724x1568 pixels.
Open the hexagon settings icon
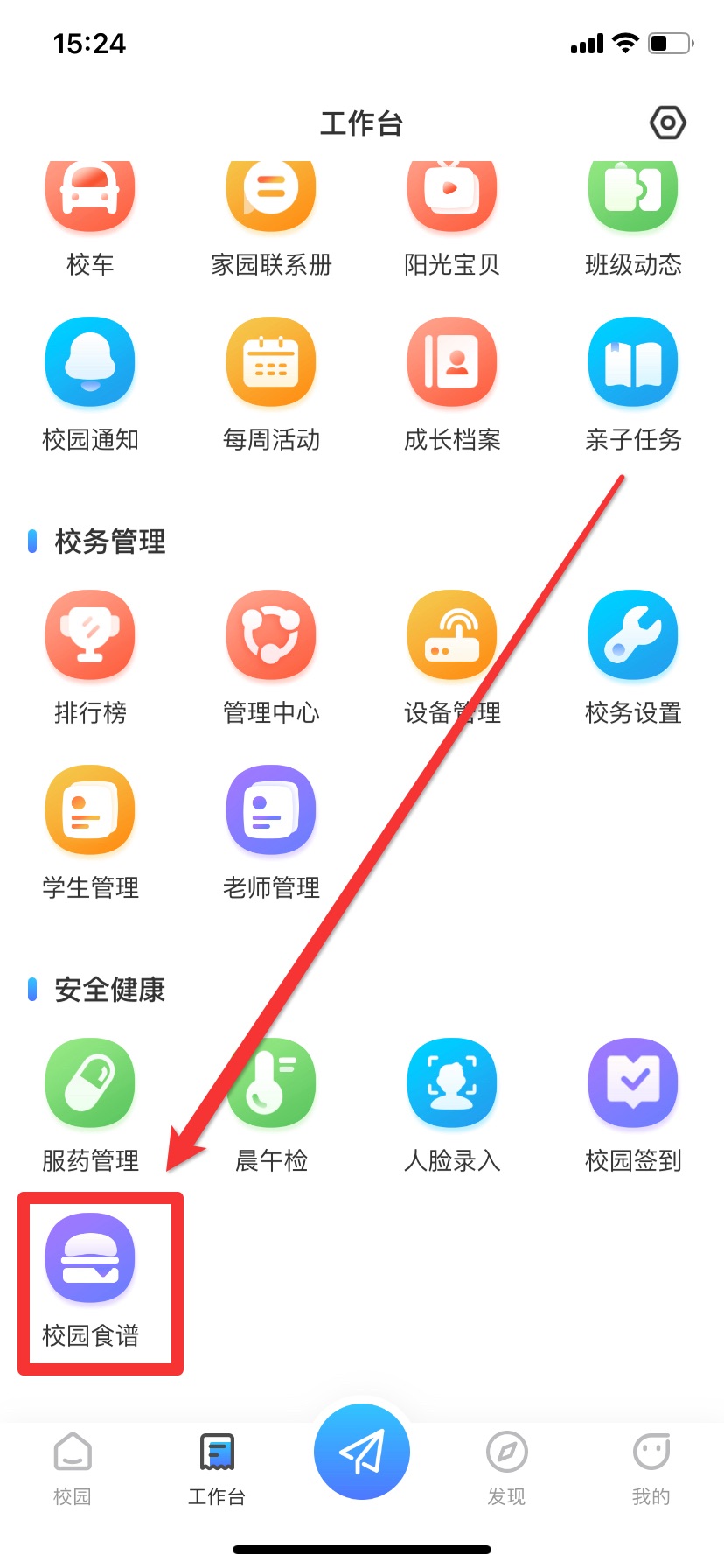pyautogui.click(x=668, y=123)
